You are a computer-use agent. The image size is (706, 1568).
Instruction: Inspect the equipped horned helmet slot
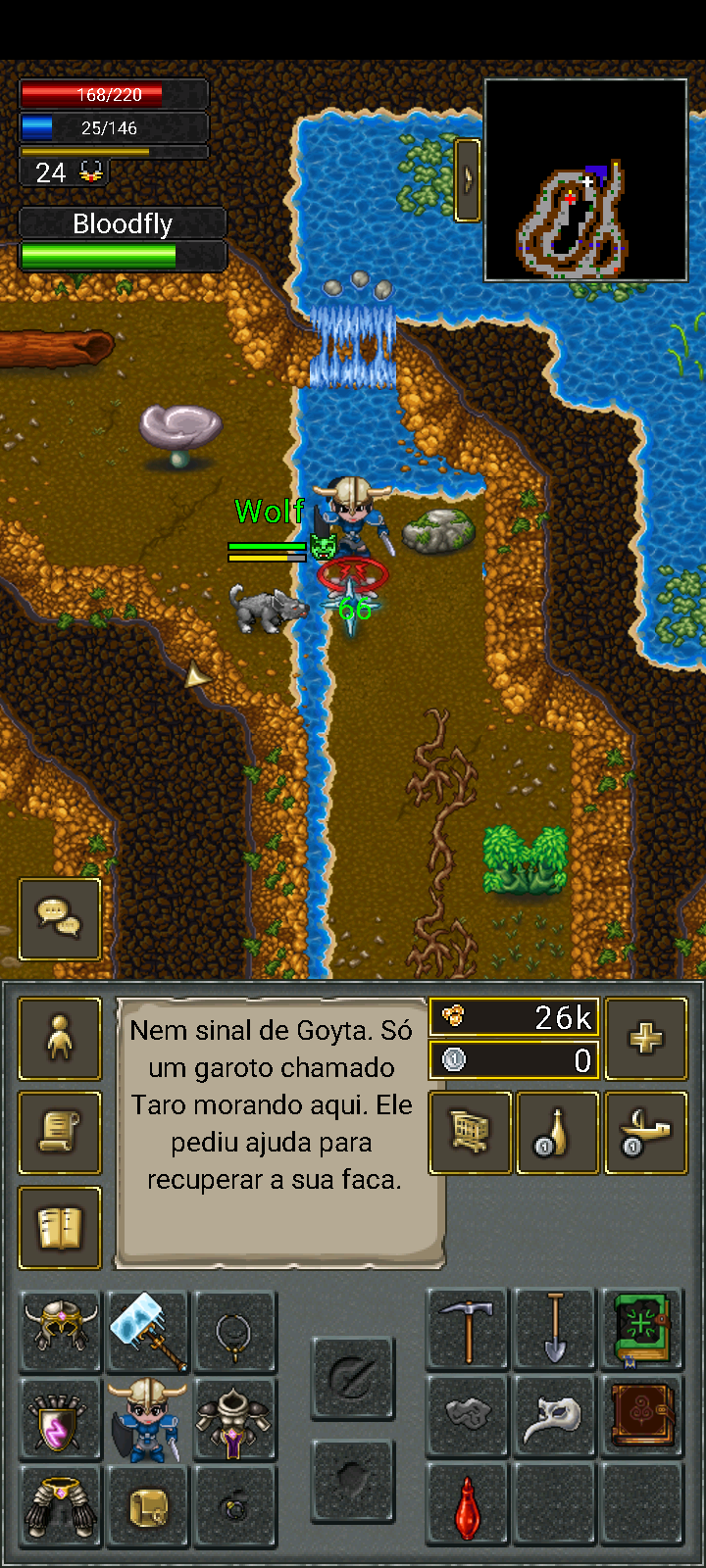[x=61, y=1331]
